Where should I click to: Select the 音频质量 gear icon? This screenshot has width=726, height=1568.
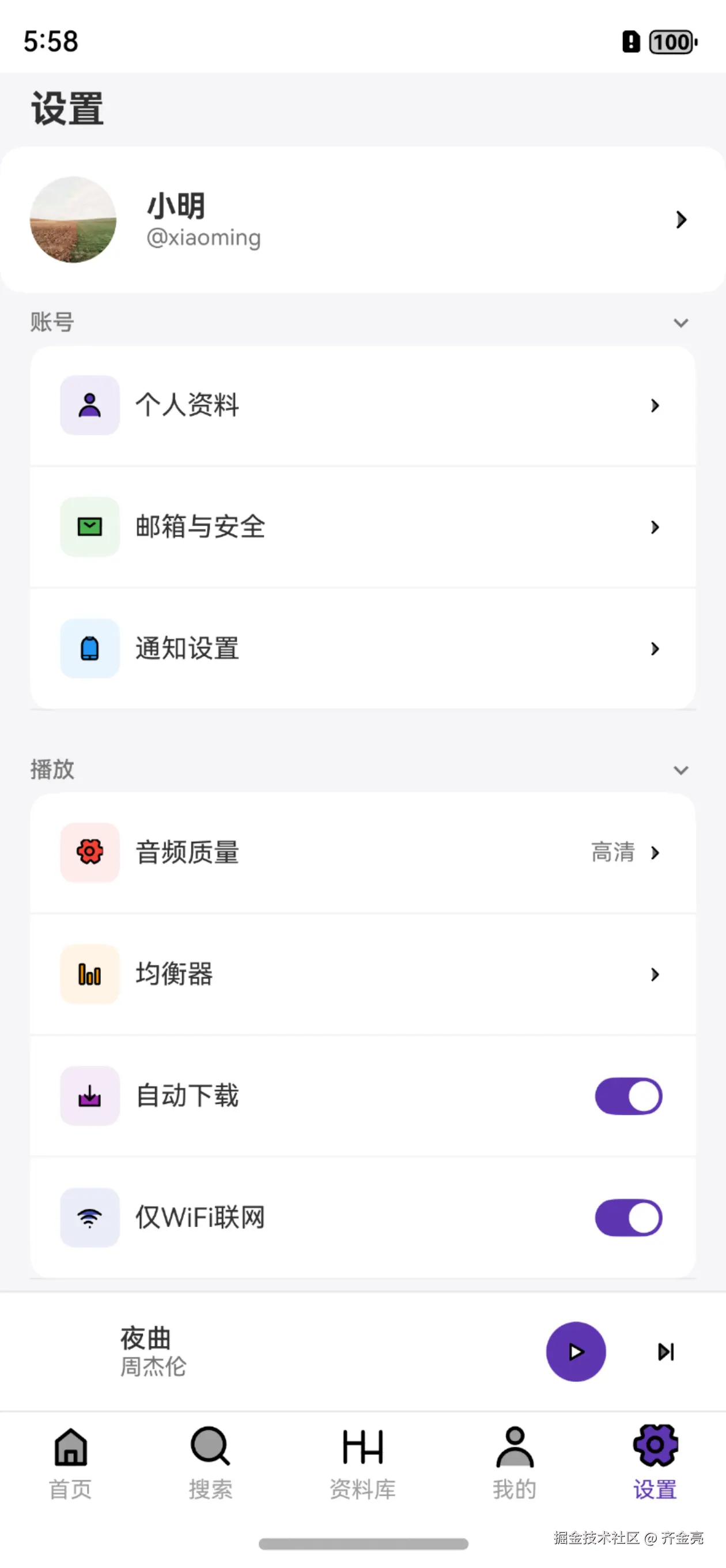pos(89,853)
